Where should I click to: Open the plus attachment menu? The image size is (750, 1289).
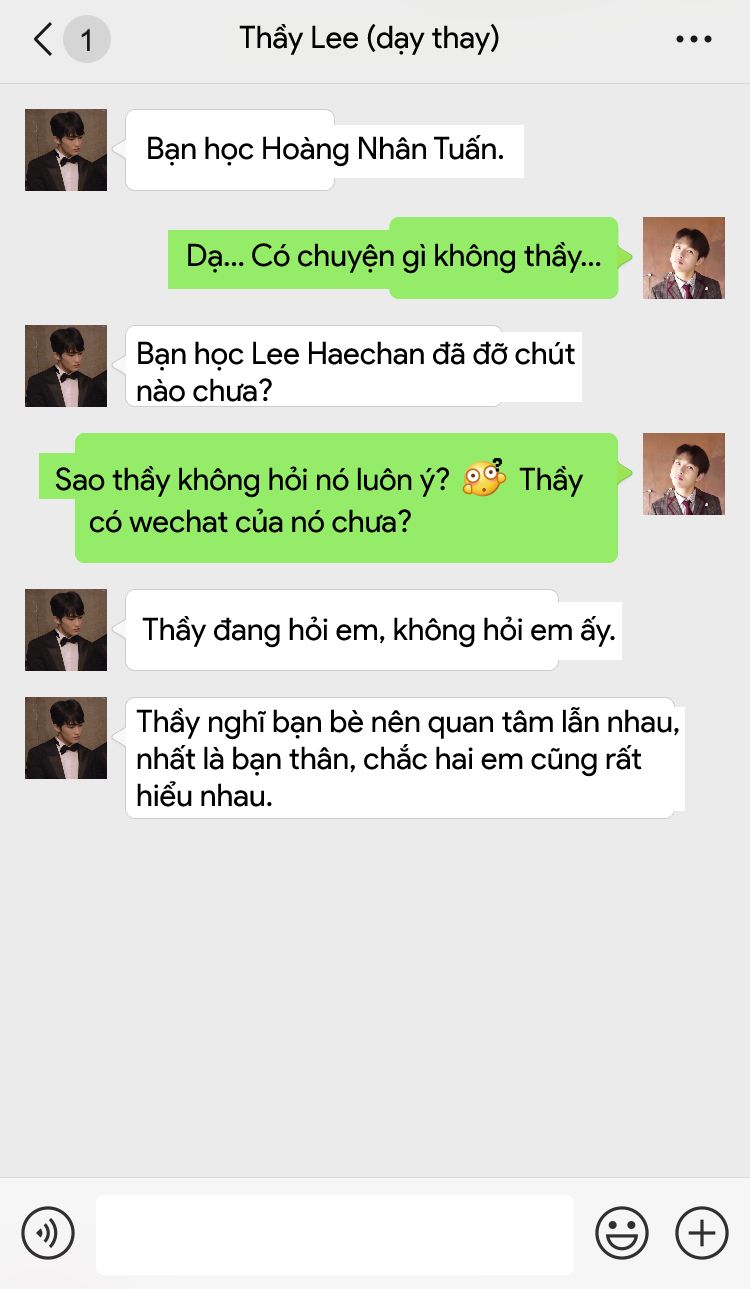(x=702, y=1232)
